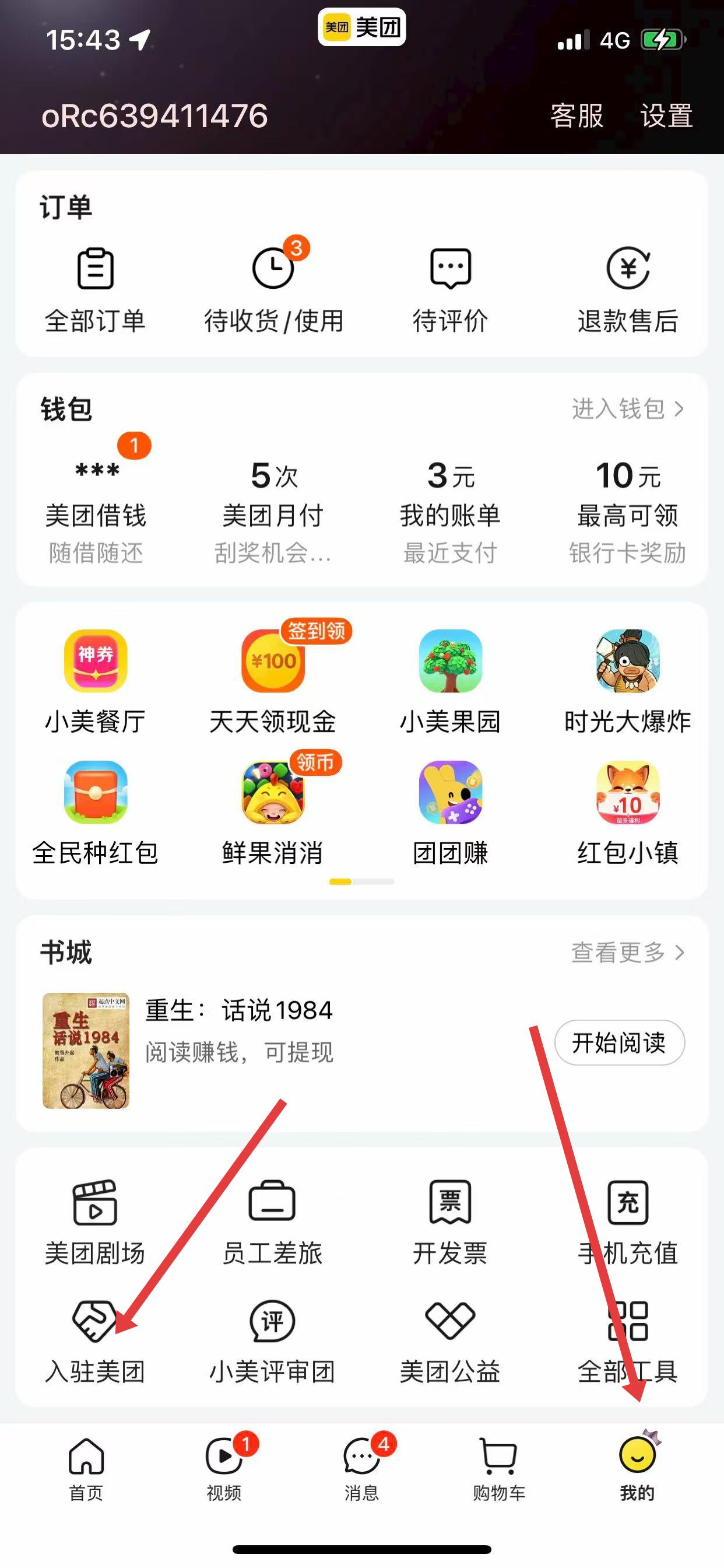Tap 进入钱包 link
This screenshot has width=724, height=1568.
[627, 408]
